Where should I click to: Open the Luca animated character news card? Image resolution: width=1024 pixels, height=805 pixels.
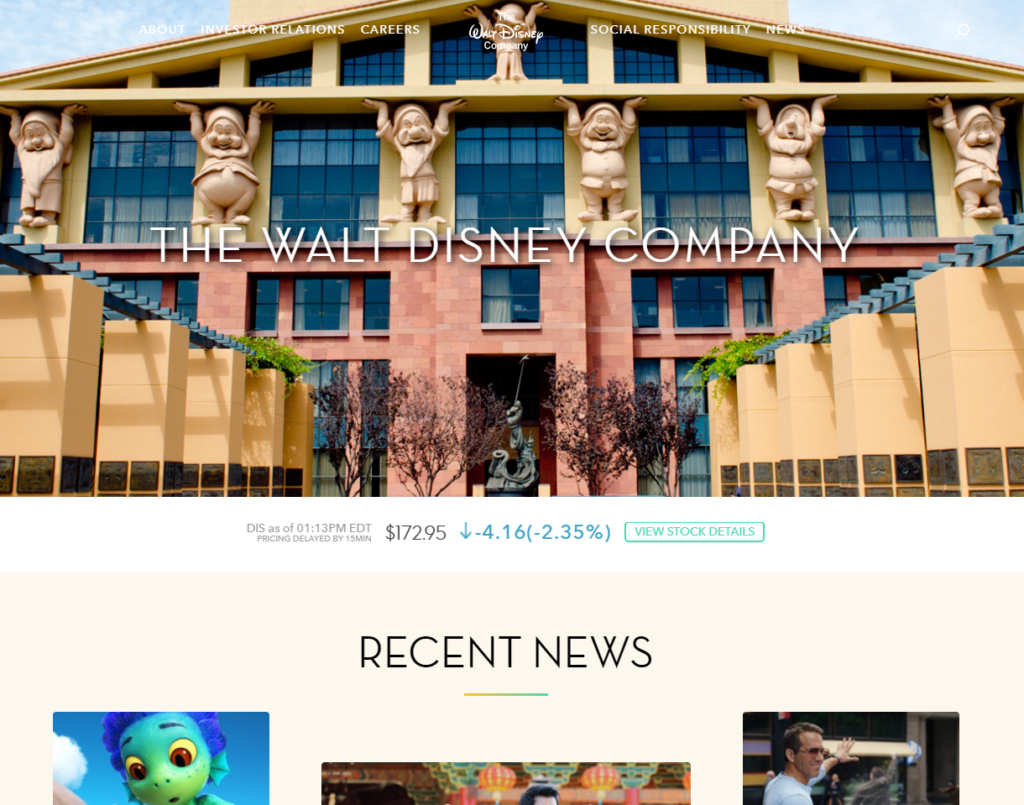pos(161,758)
